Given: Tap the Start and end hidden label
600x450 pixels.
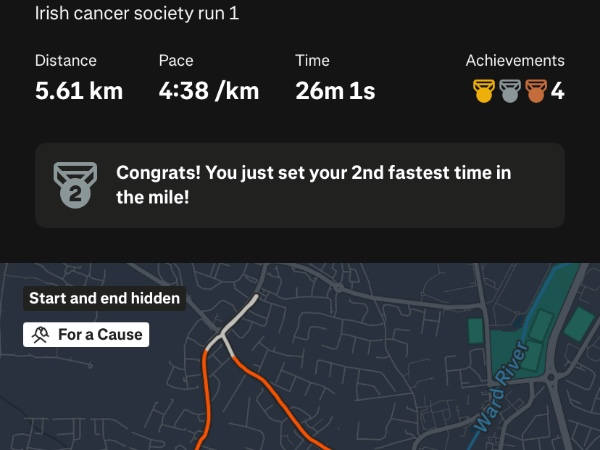Looking at the screenshot, I should [105, 298].
